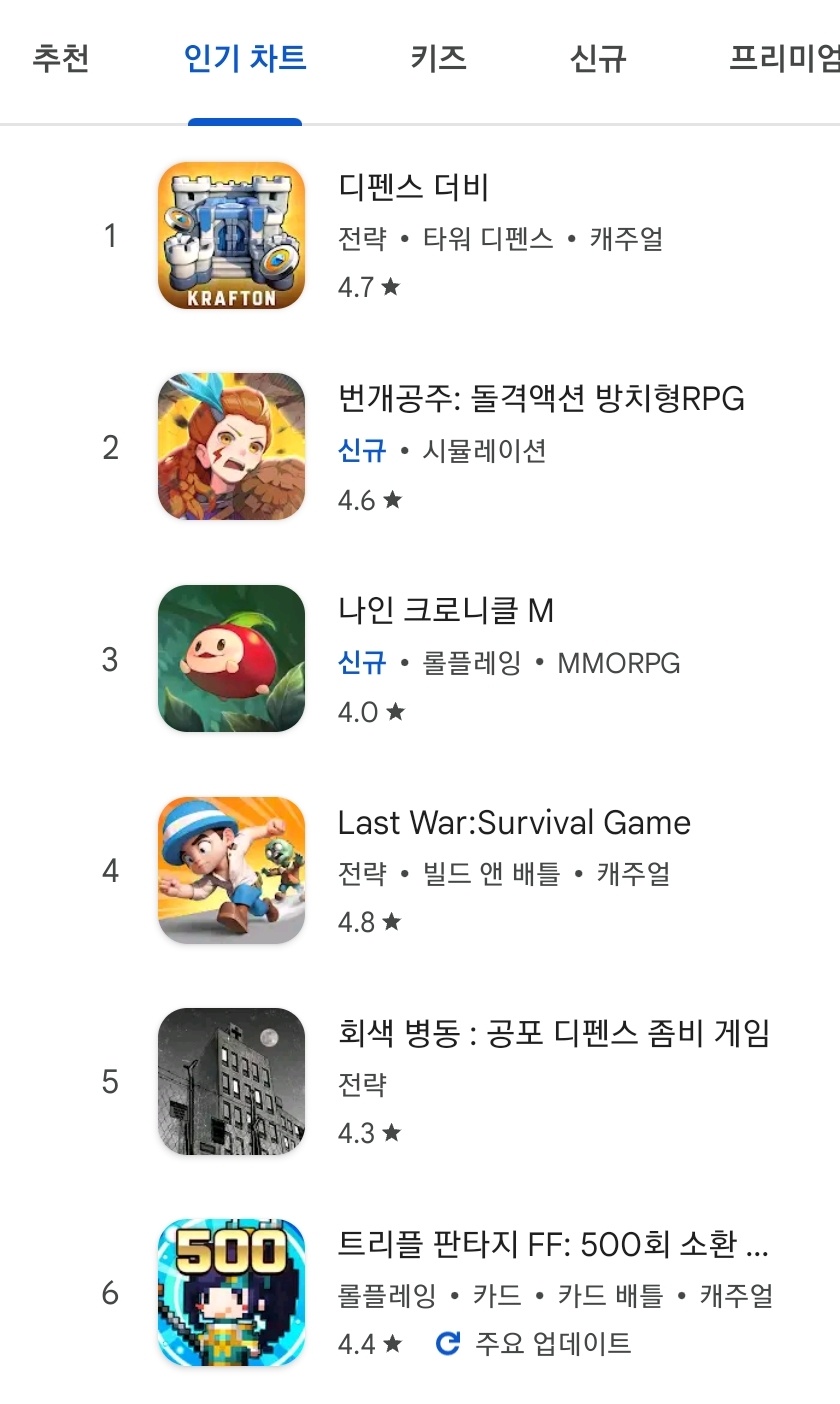
Task: Open 회색 병동 : 공포 디펜스 좀비 게임
Action: tap(420, 1082)
